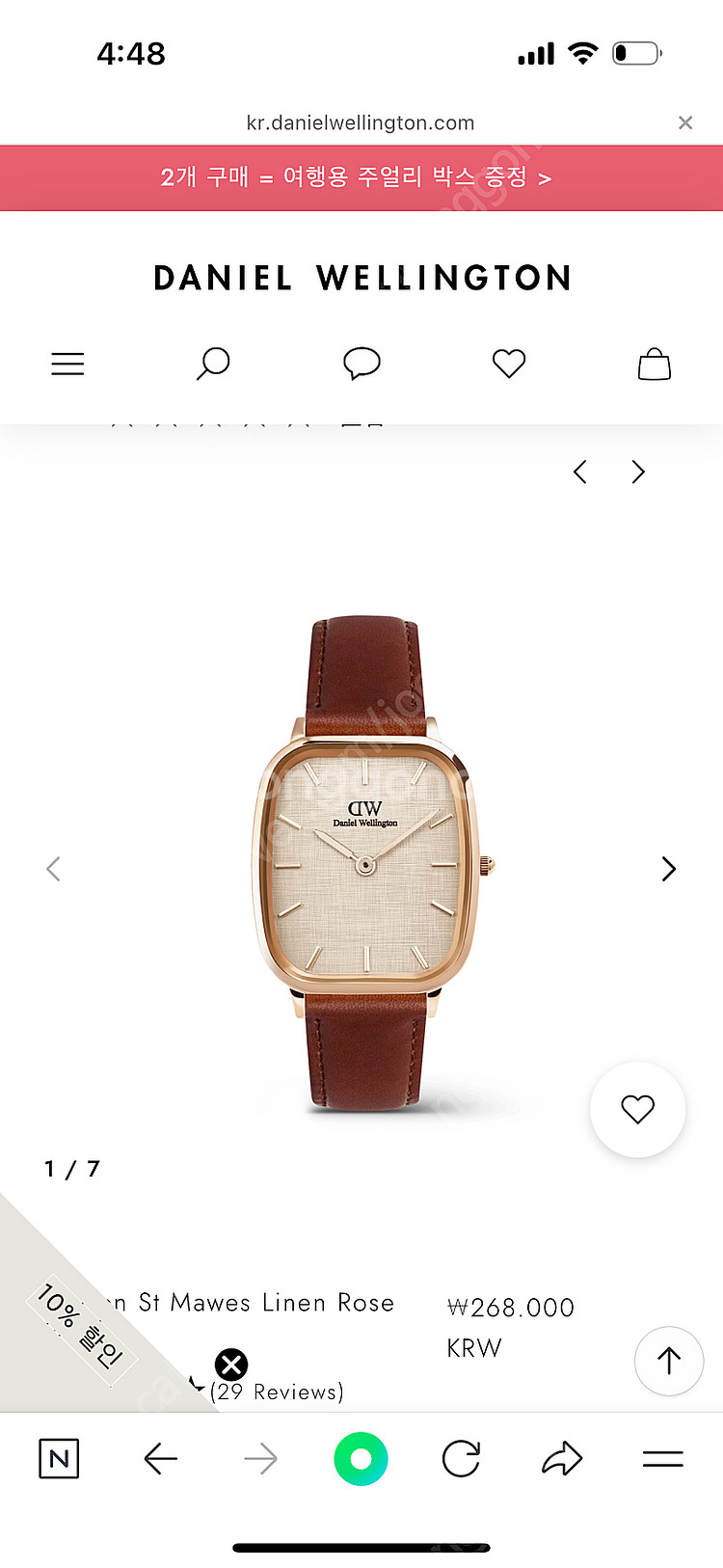Open the Naver home button
Viewport: 723px width, 1568px height.
59,1458
